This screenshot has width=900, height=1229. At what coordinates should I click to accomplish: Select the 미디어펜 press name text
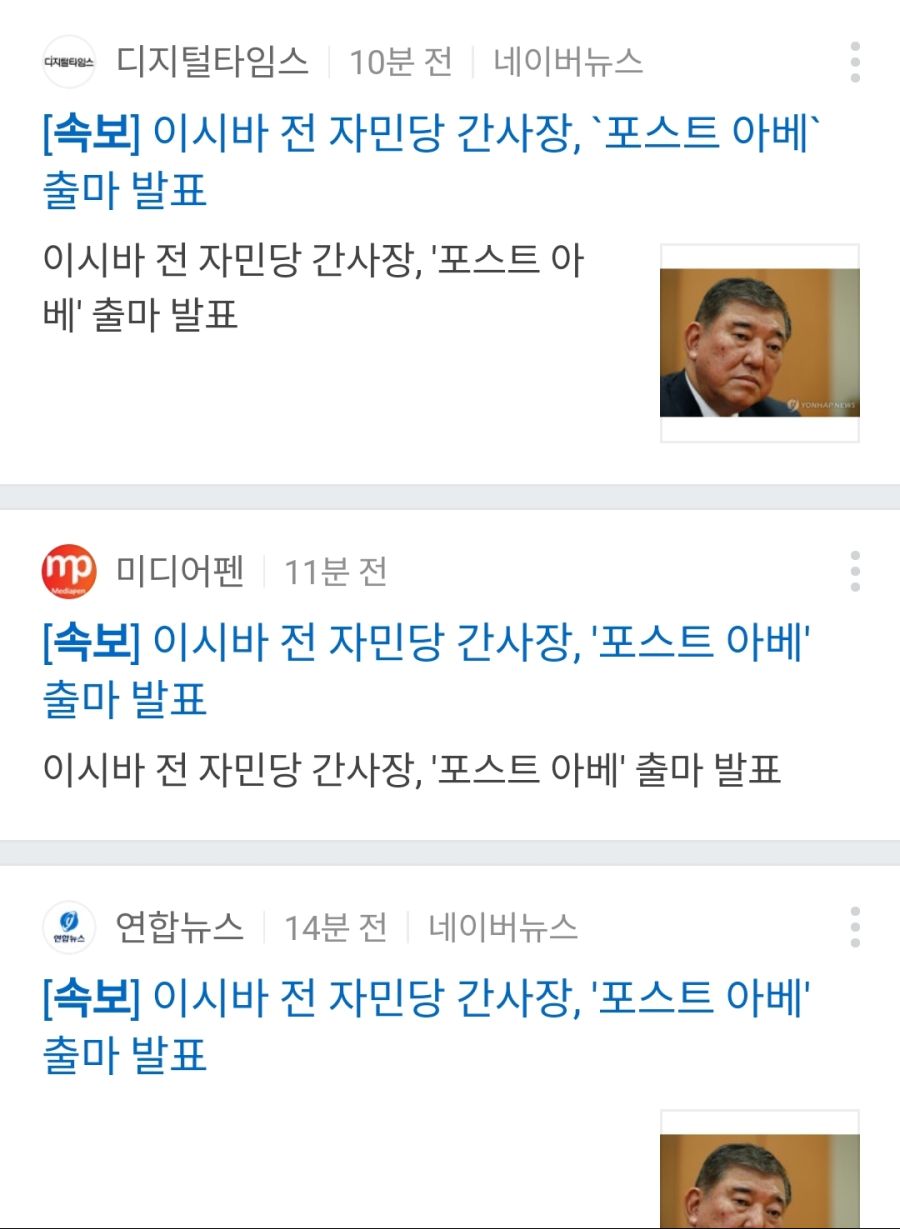click(178, 570)
